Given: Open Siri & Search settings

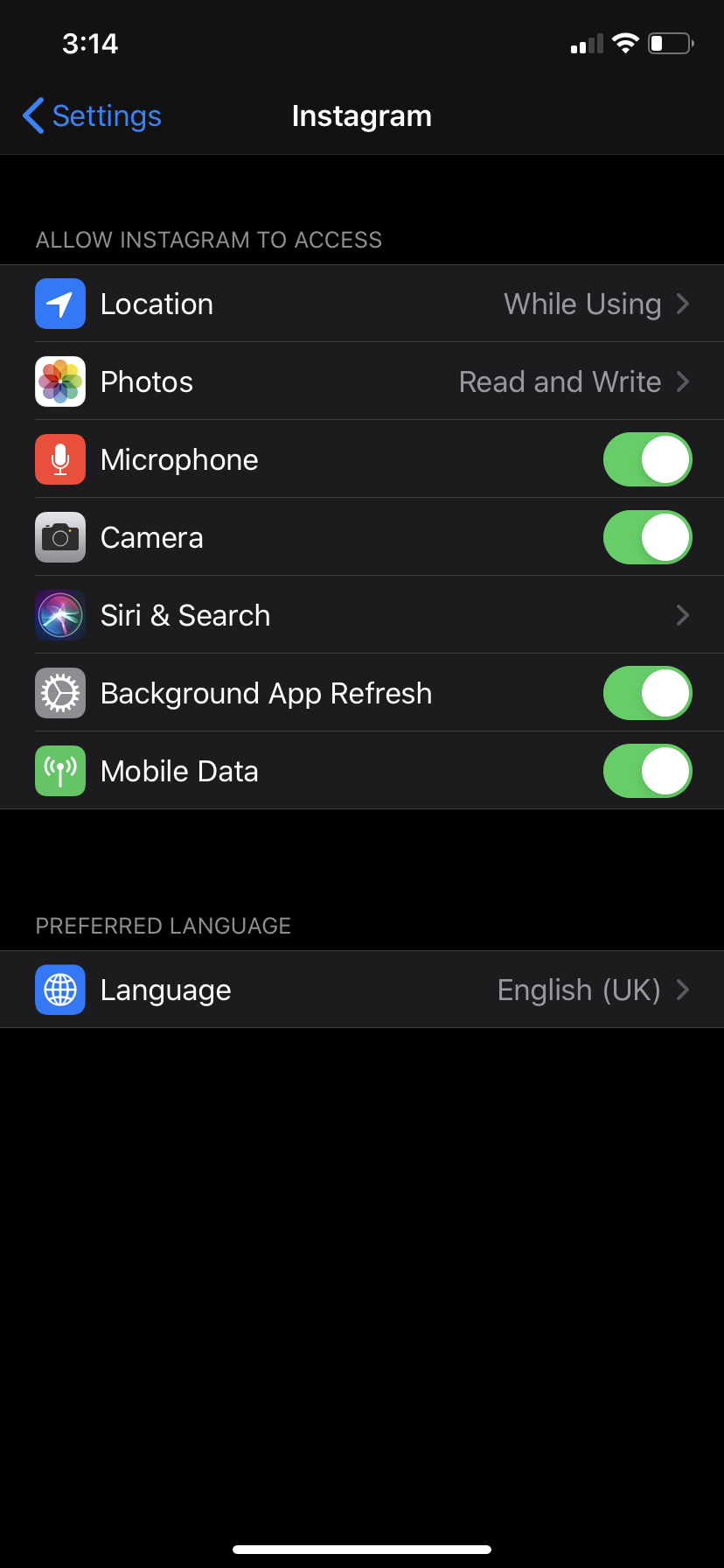Looking at the screenshot, I should (x=362, y=615).
